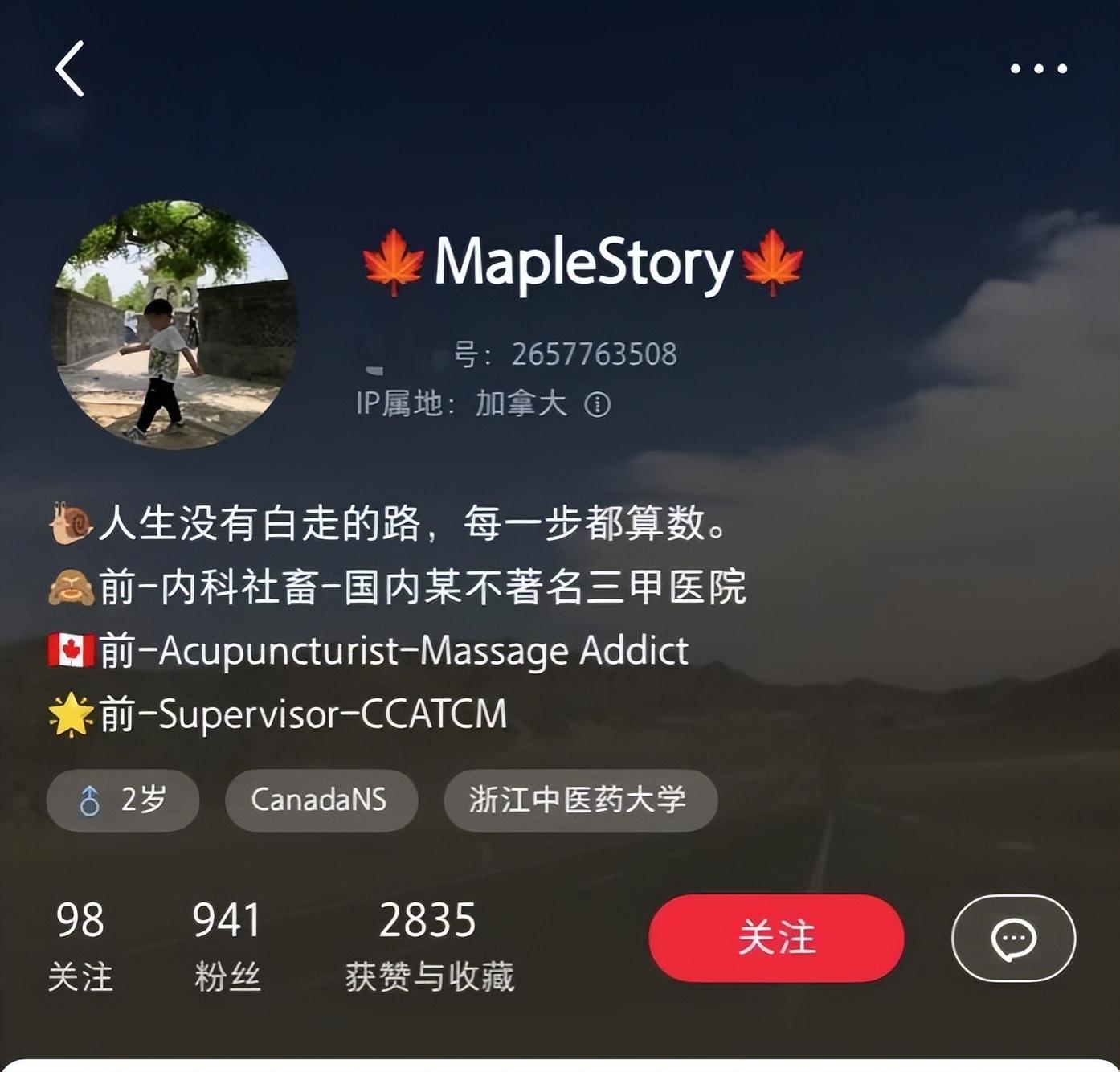Go back using the top-left arrow
This screenshot has width=1120, height=1072.
pyautogui.click(x=71, y=69)
